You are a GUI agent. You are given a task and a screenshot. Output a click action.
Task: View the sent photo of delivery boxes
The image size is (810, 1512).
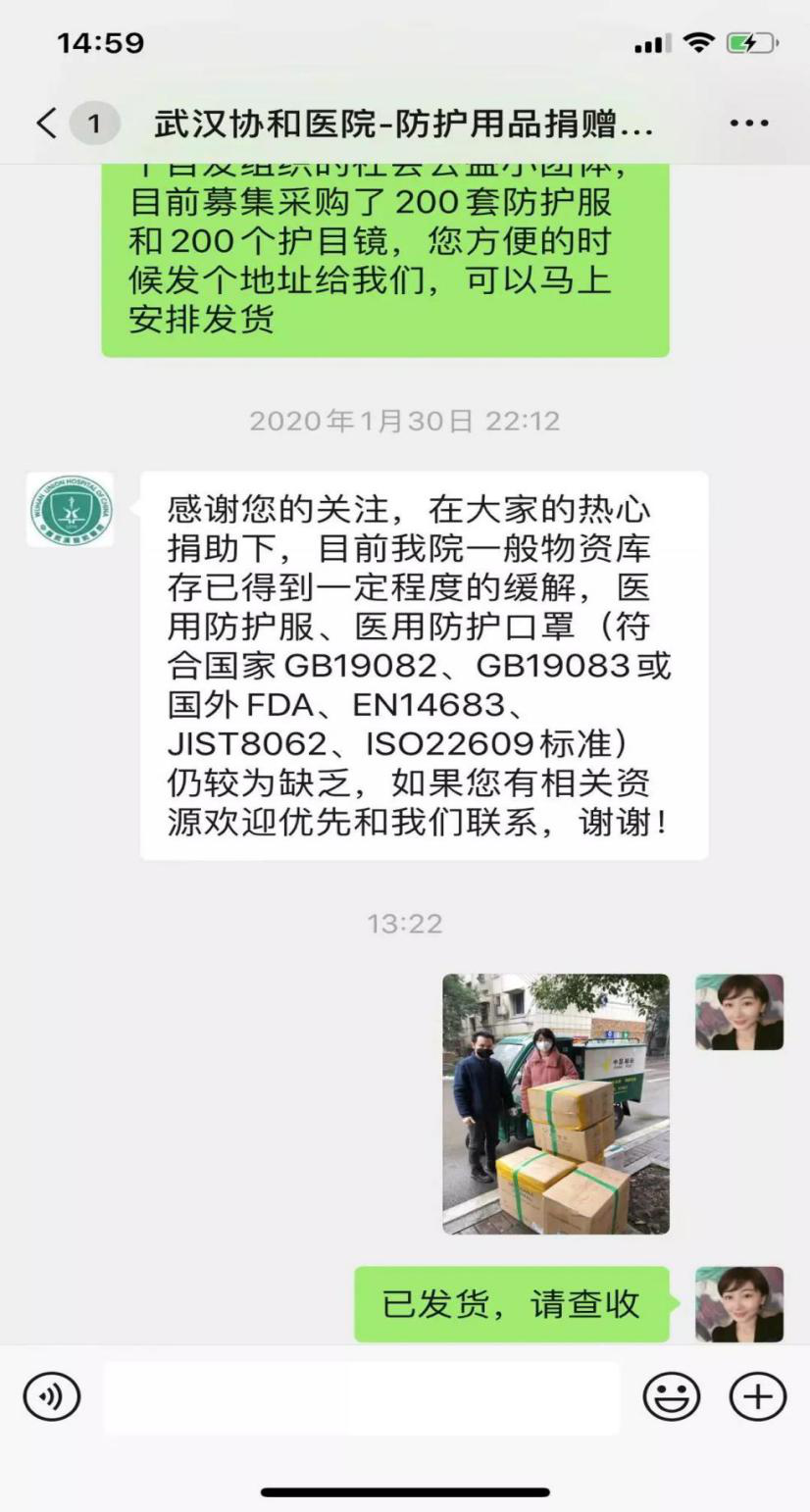point(555,1103)
